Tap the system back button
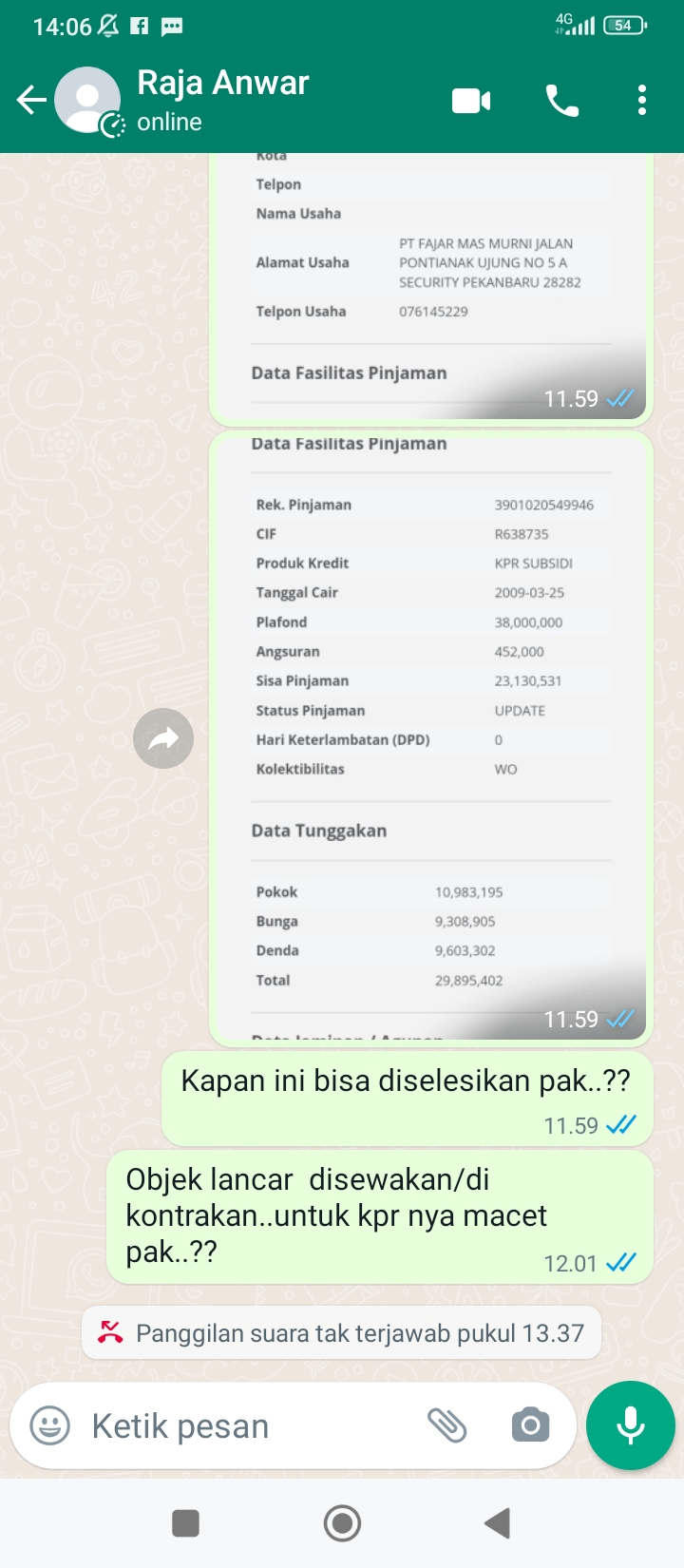This screenshot has height=1568, width=684. pyautogui.click(x=498, y=1523)
